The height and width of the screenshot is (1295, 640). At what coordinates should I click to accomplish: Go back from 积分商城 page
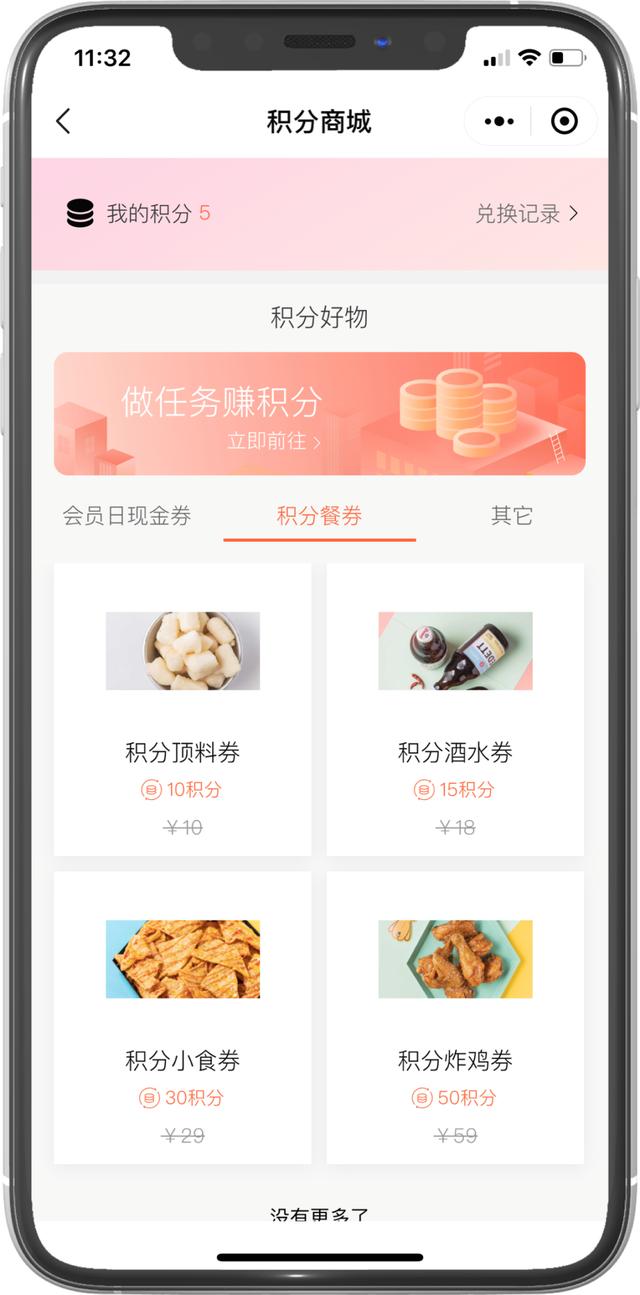(63, 122)
